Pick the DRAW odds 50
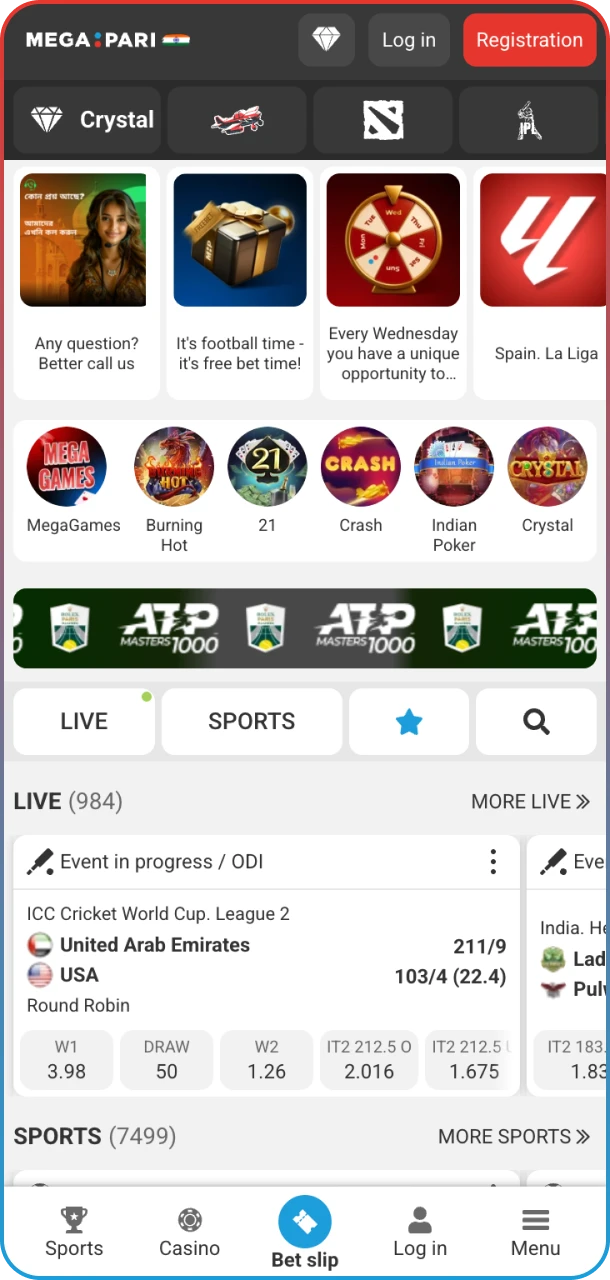The width and height of the screenshot is (610, 1280). coord(166,1060)
